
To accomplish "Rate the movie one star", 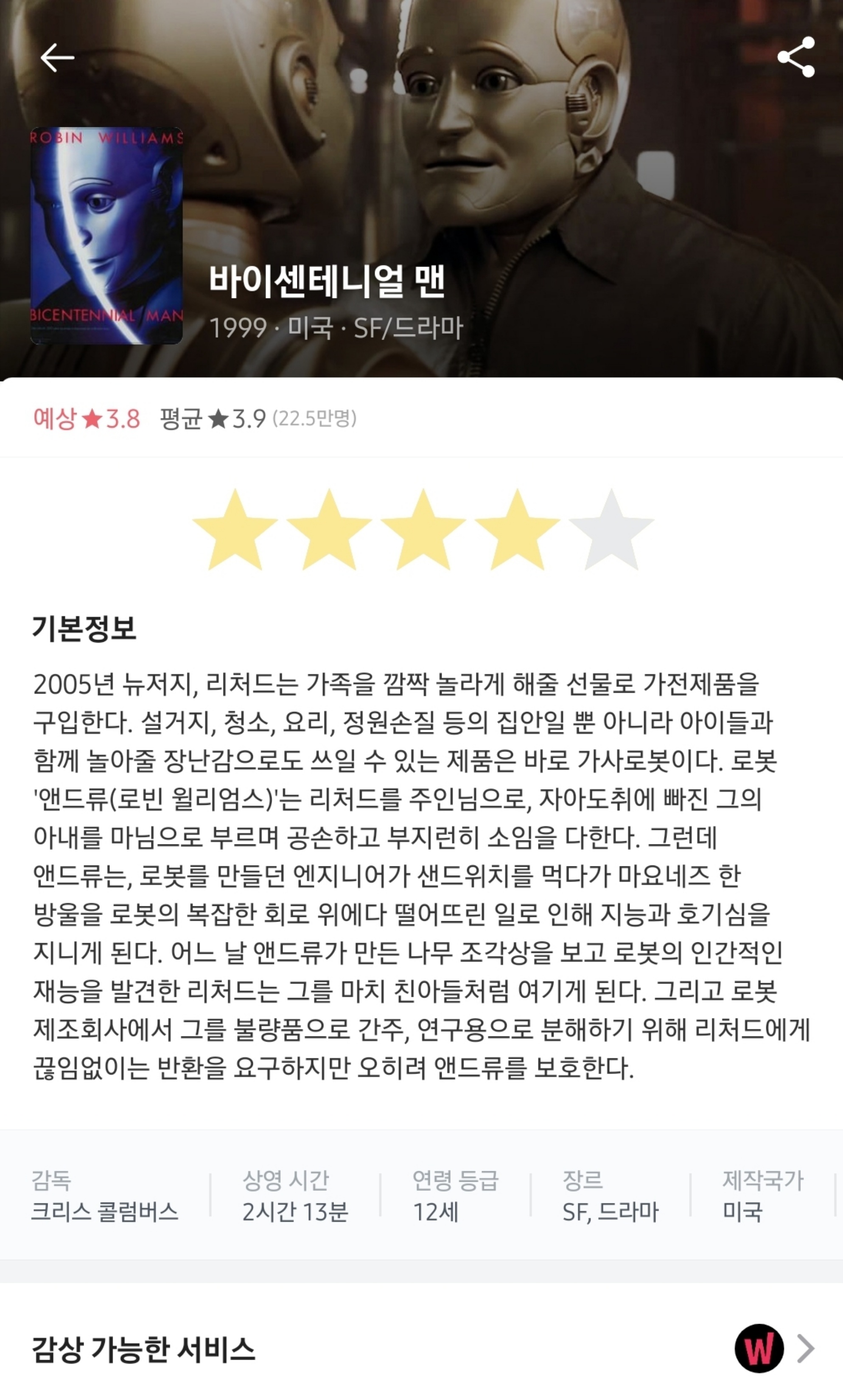I will click(x=235, y=529).
